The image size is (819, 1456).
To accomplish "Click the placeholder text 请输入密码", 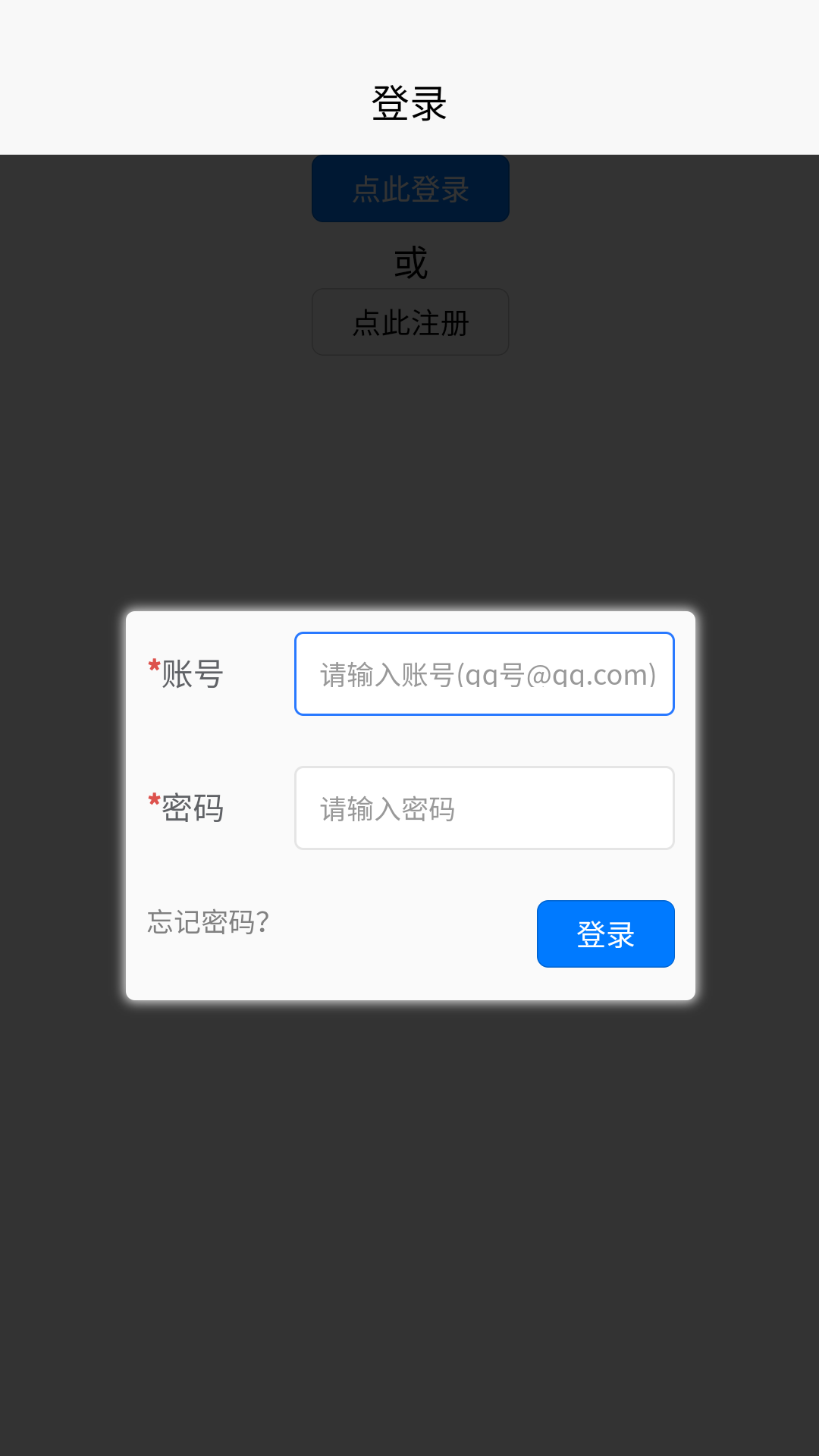I will click(x=388, y=808).
